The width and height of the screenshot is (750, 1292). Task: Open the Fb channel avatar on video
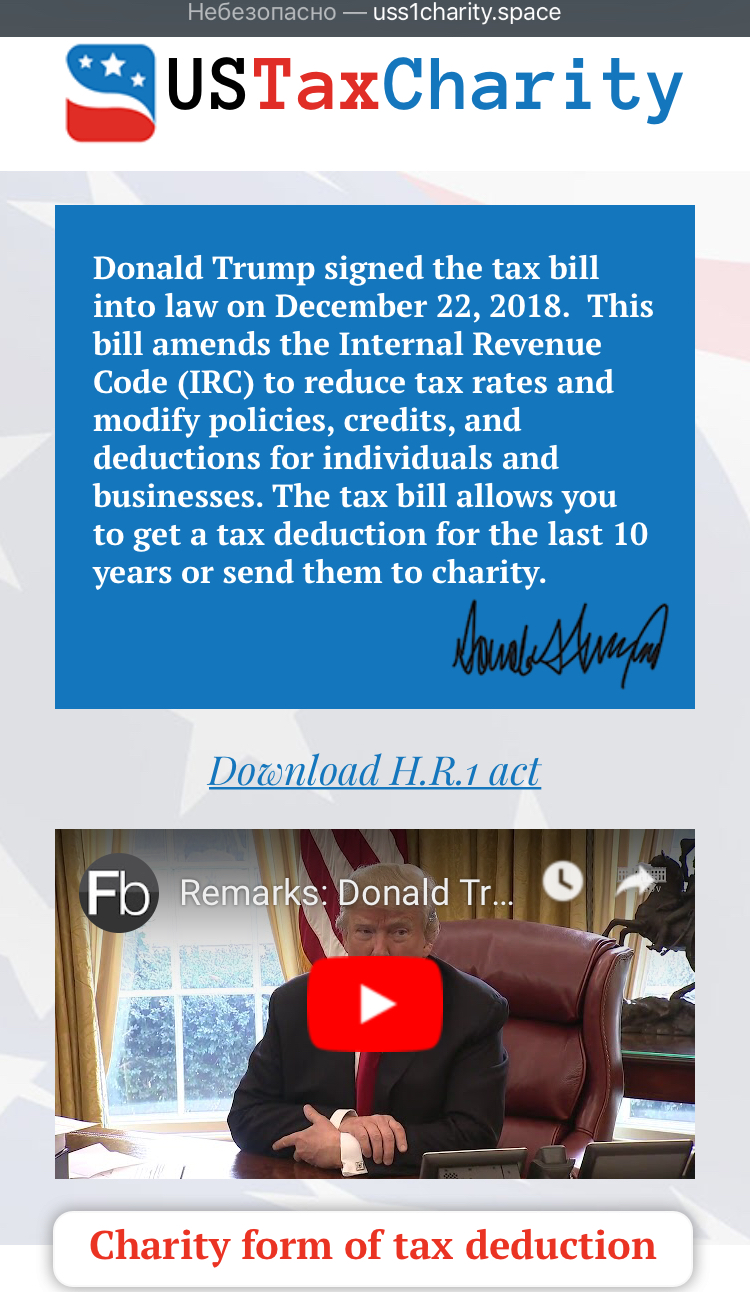pos(119,892)
